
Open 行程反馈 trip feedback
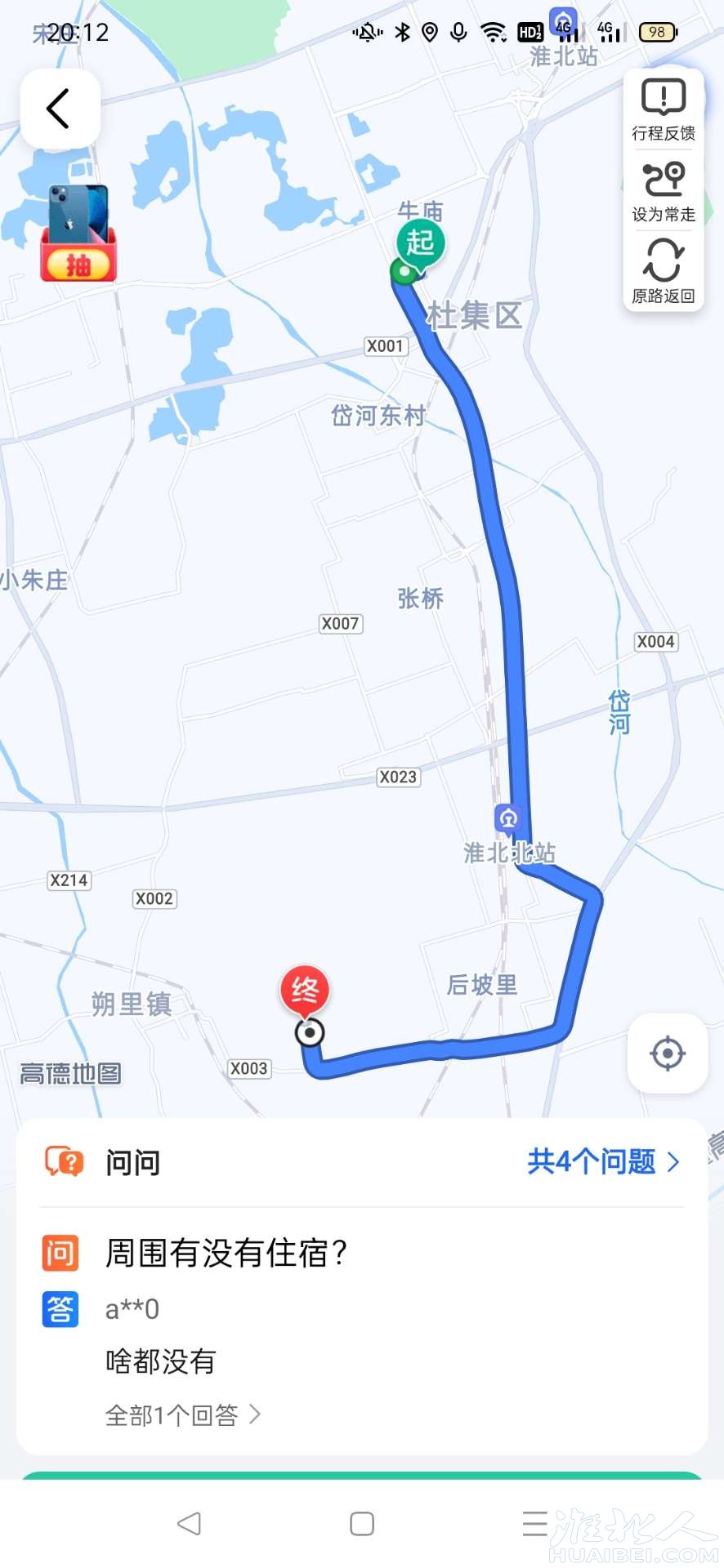click(663, 109)
